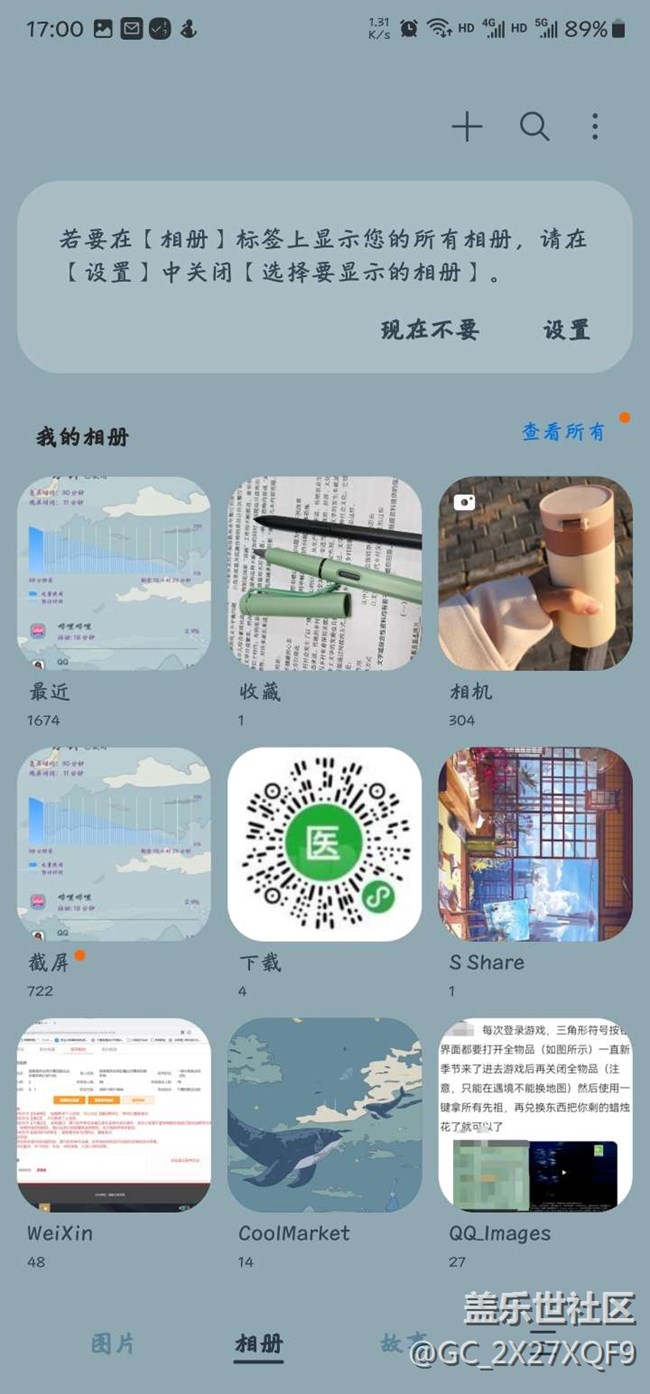Switch to the 图片 tab
650x1394 pixels.
pos(113,1343)
